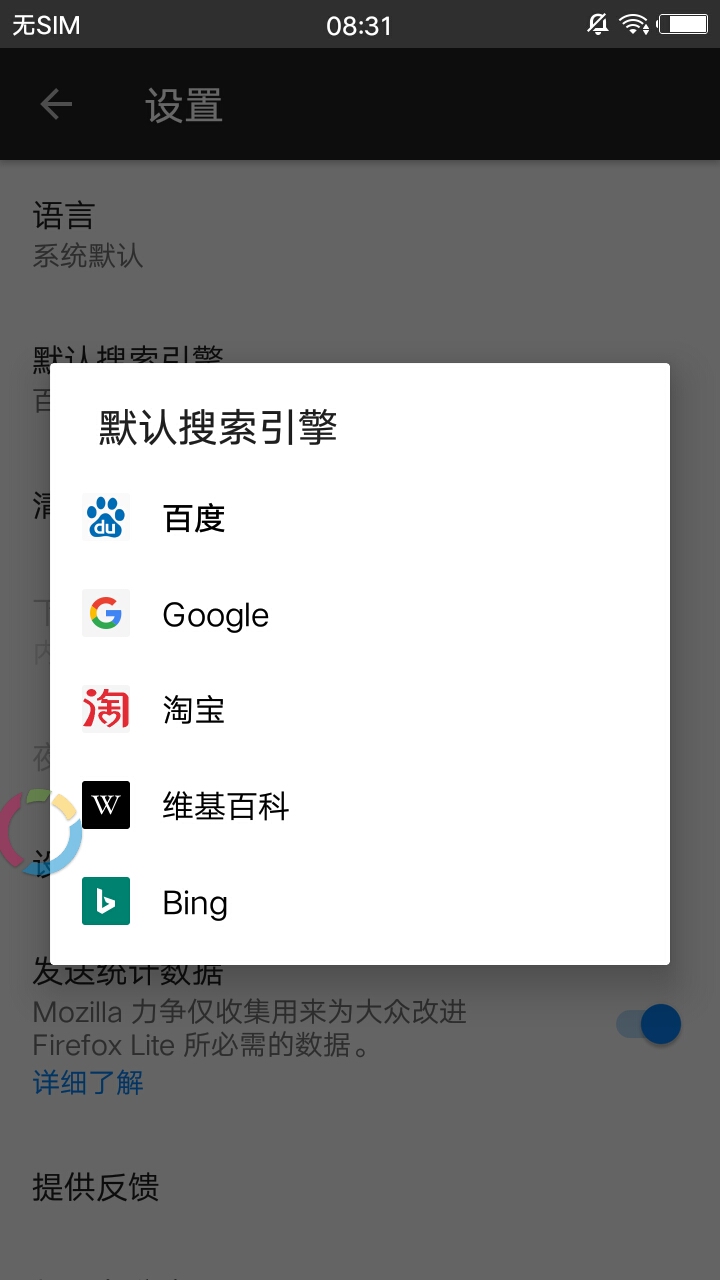Screen dimensions: 720x1280
Task: Select 百度 as default search engine
Action: pyautogui.click(x=360, y=518)
